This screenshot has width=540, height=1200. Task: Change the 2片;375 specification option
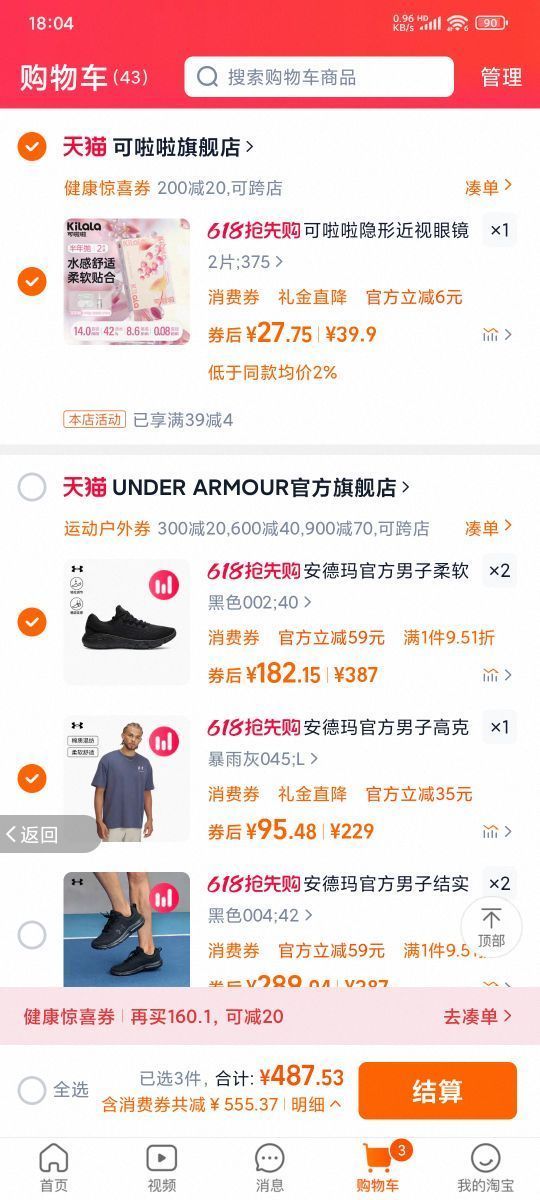[x=245, y=262]
